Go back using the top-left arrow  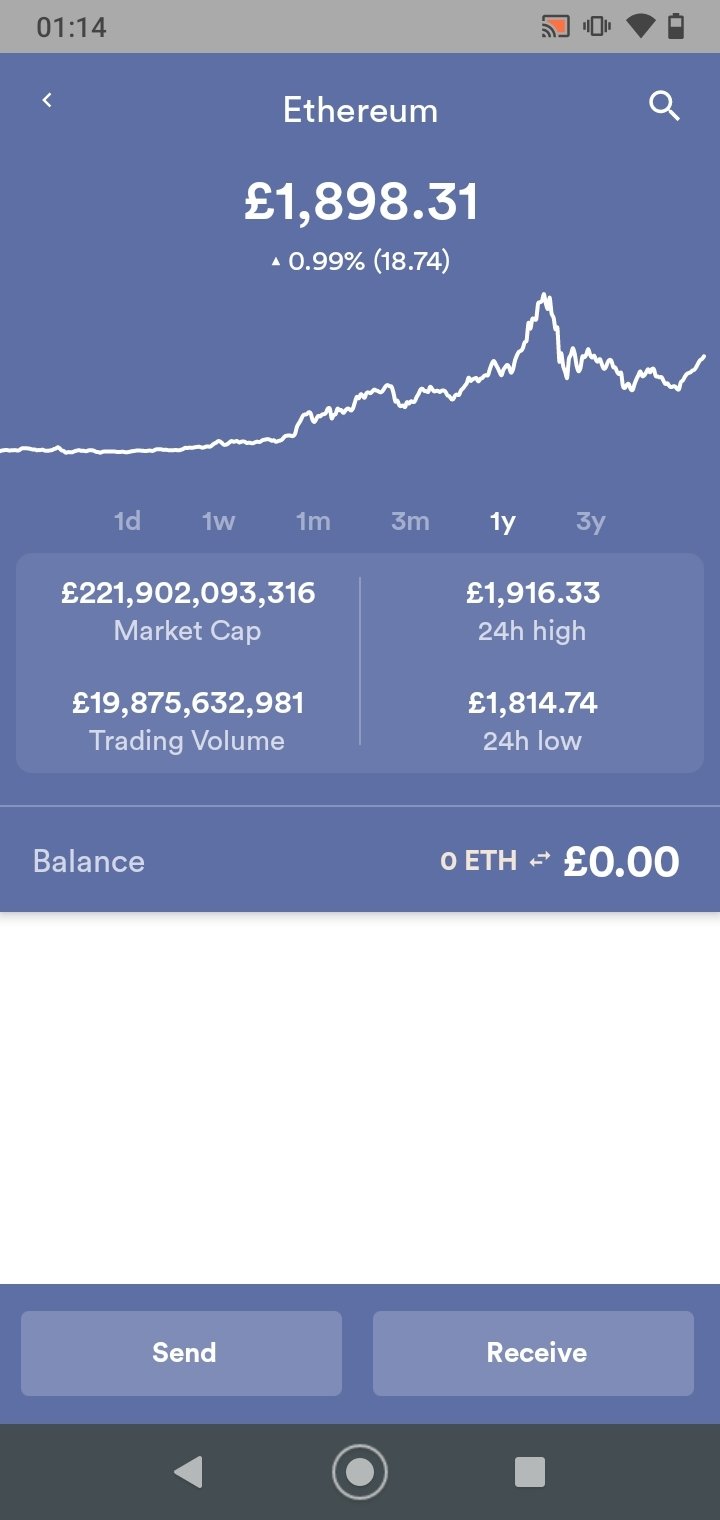pyautogui.click(x=47, y=100)
